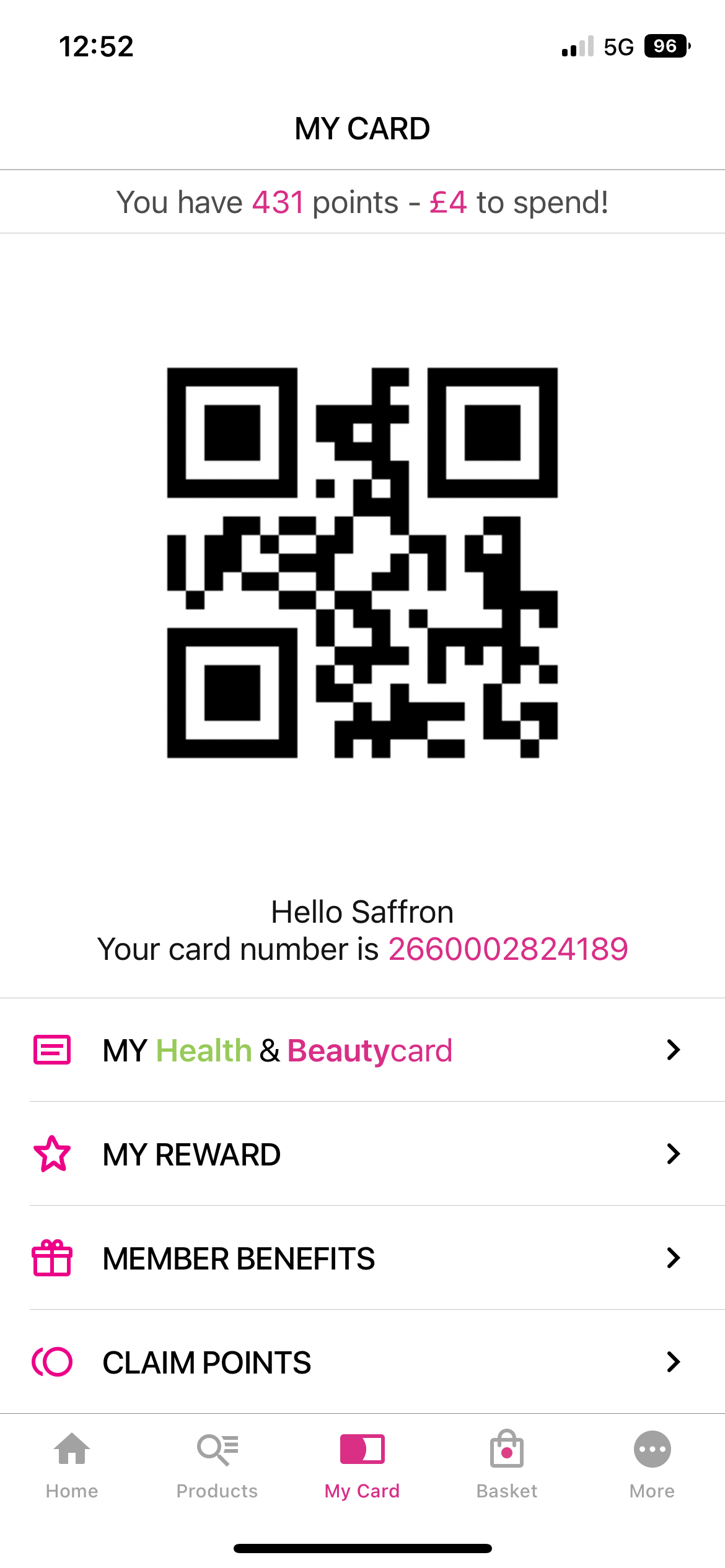
Task: Open MEMBER BENEFITS
Action: click(x=362, y=1258)
